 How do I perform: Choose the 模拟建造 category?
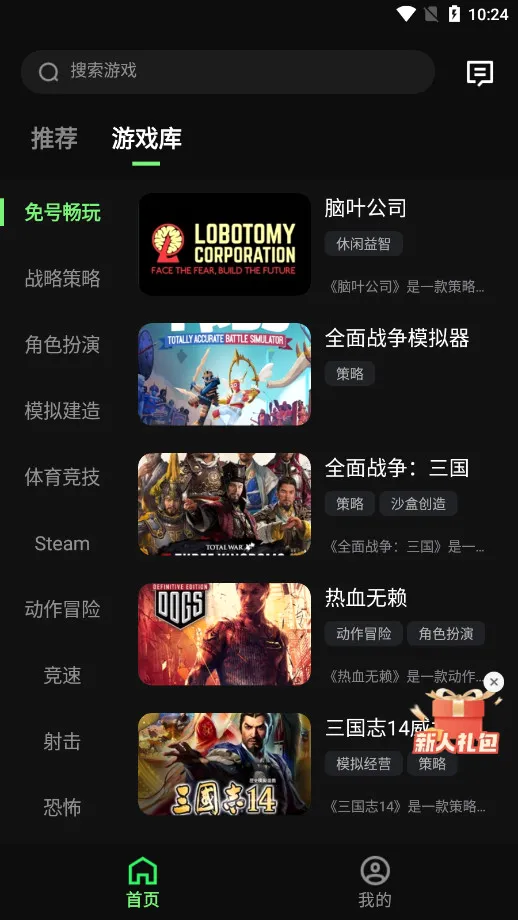(62, 411)
